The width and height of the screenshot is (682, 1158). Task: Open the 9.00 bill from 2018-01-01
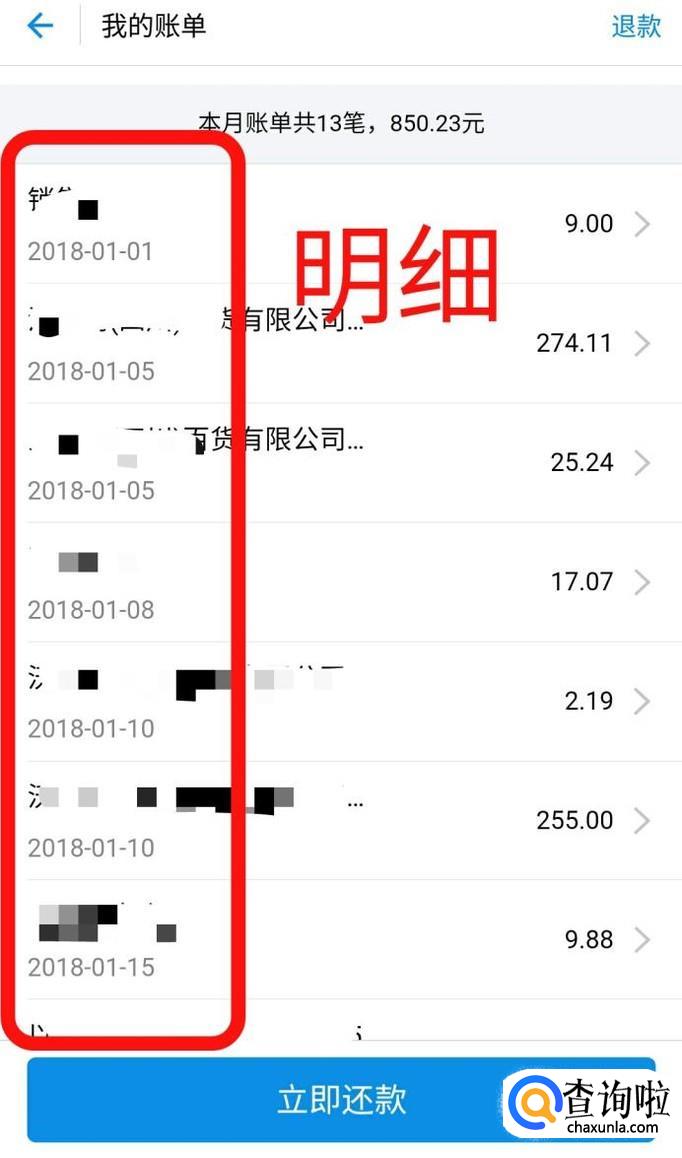341,224
